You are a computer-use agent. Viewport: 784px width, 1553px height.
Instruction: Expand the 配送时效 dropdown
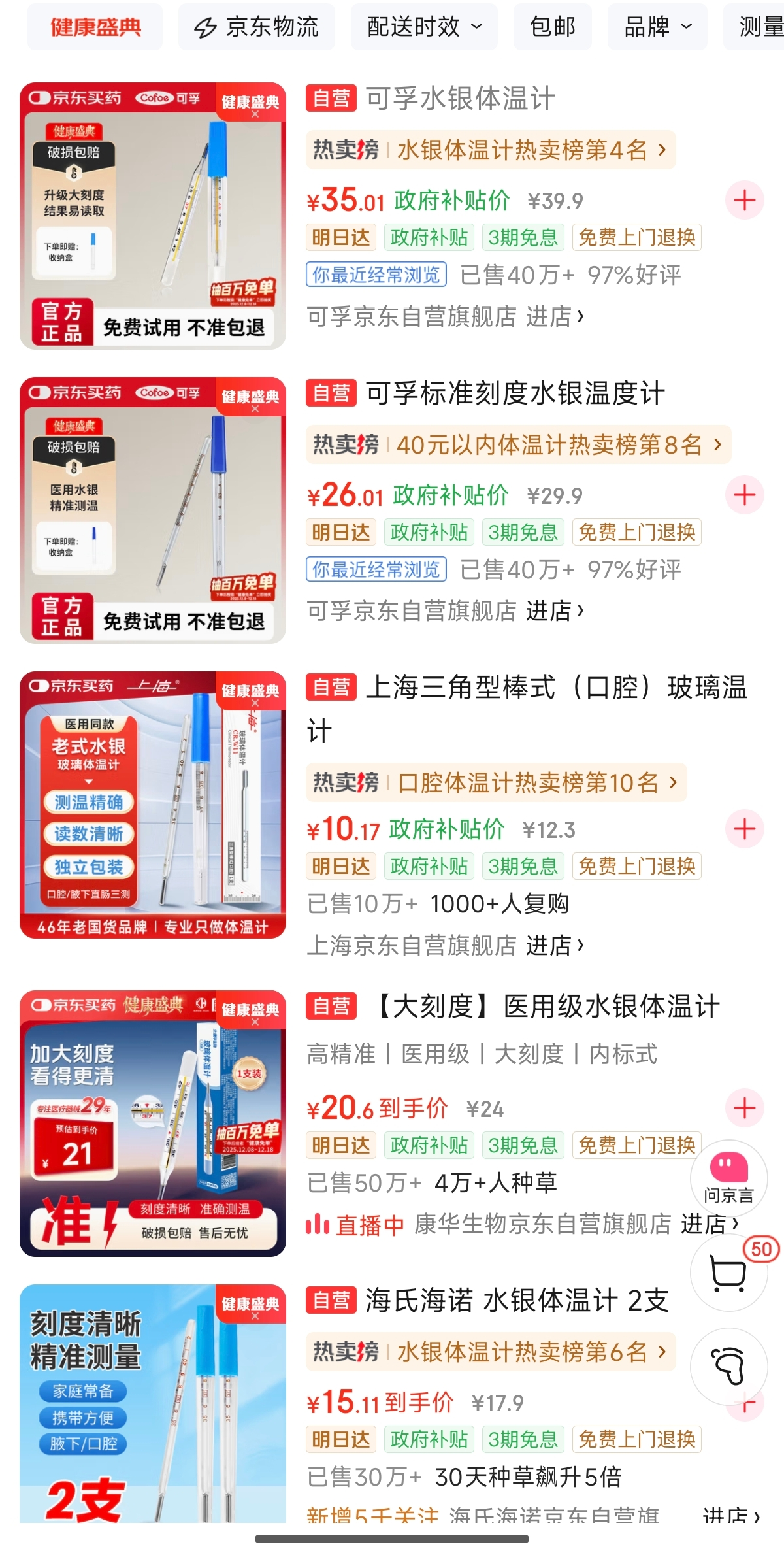click(424, 27)
